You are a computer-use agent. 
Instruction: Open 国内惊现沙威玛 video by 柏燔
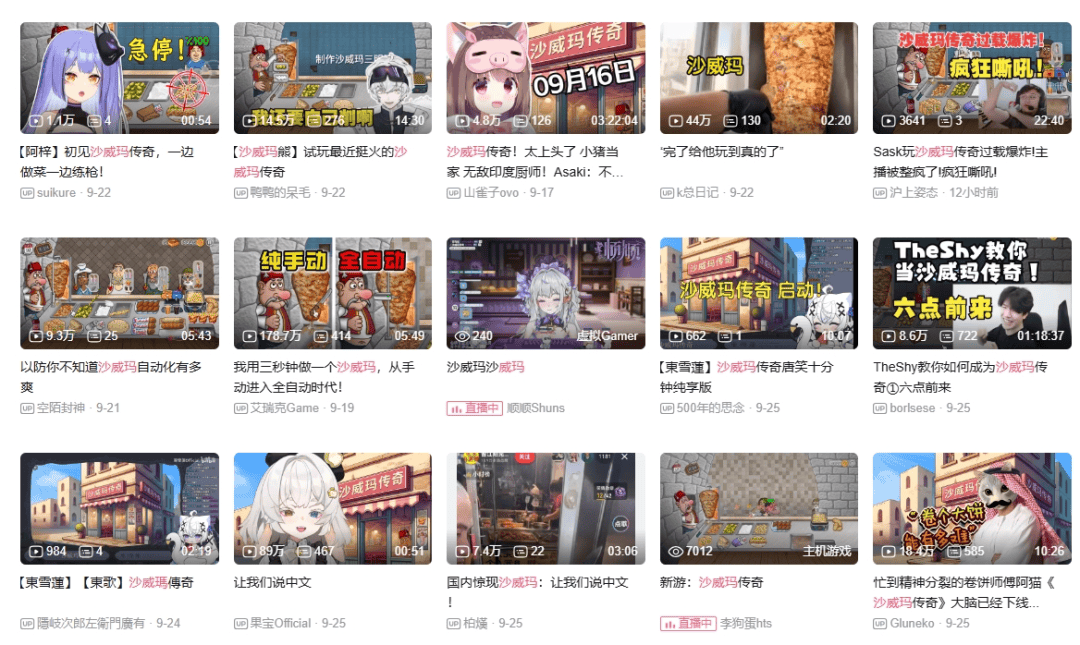pyautogui.click(x=545, y=508)
